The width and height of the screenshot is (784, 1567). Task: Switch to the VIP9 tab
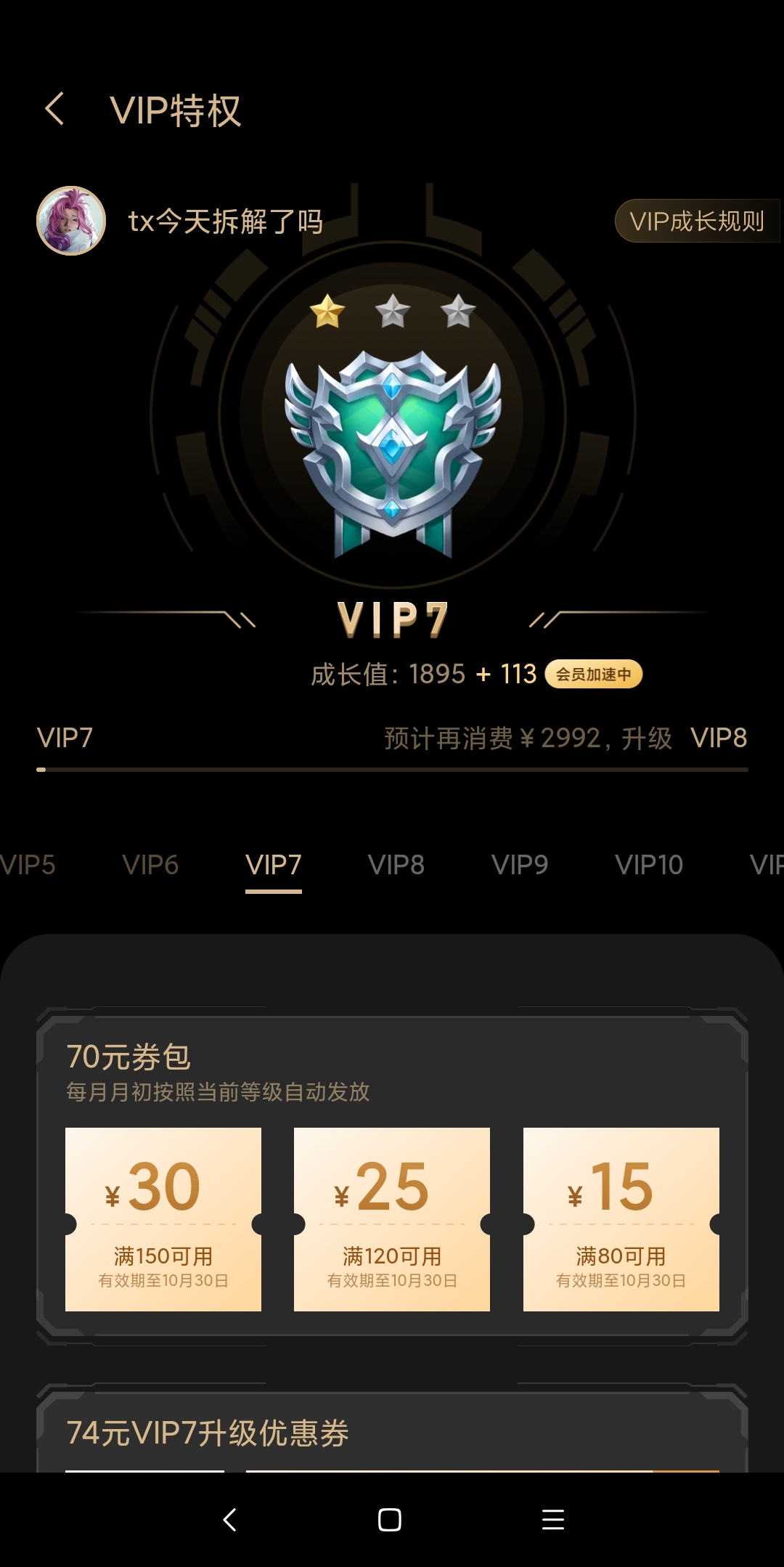pos(520,865)
